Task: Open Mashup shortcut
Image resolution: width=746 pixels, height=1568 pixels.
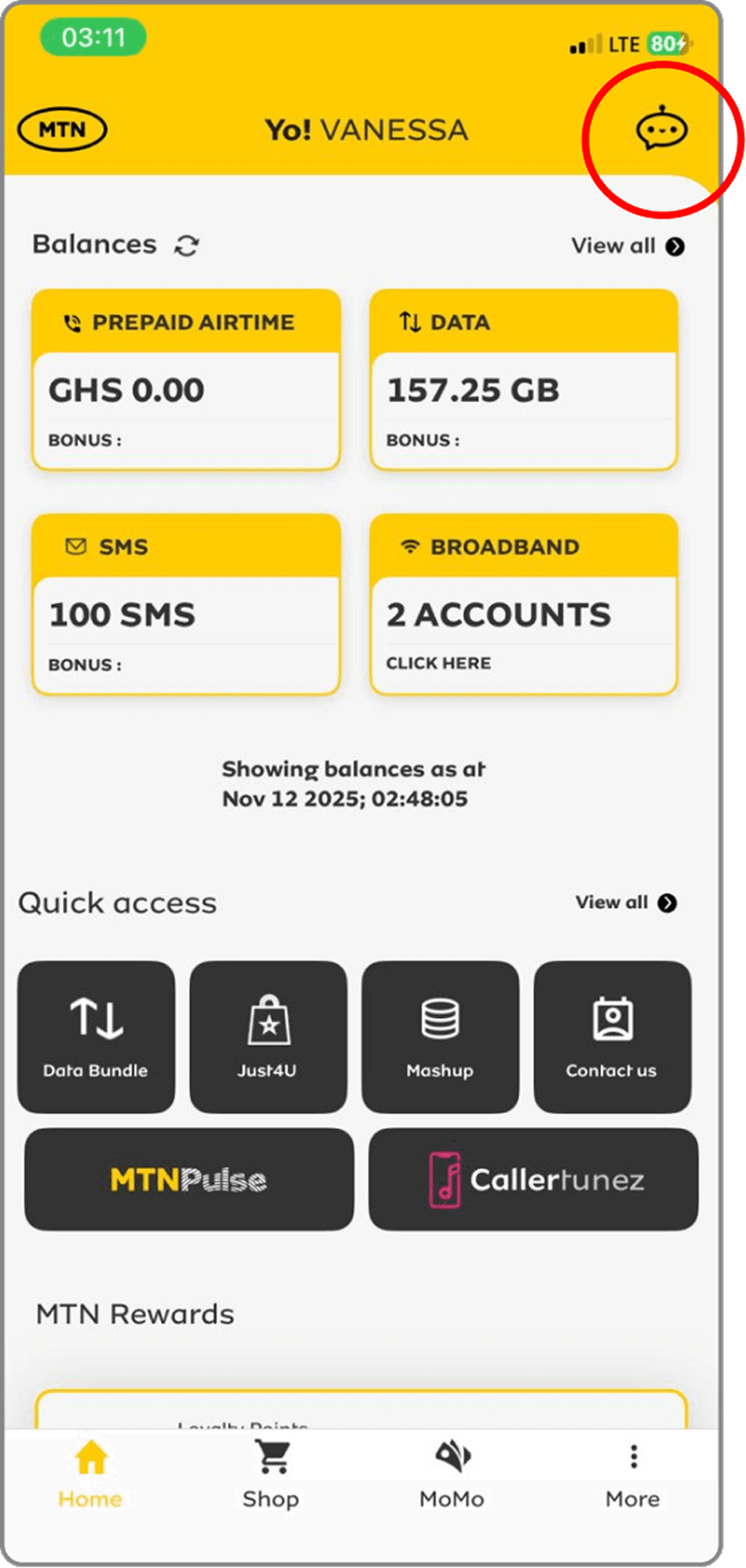Action: click(440, 1036)
